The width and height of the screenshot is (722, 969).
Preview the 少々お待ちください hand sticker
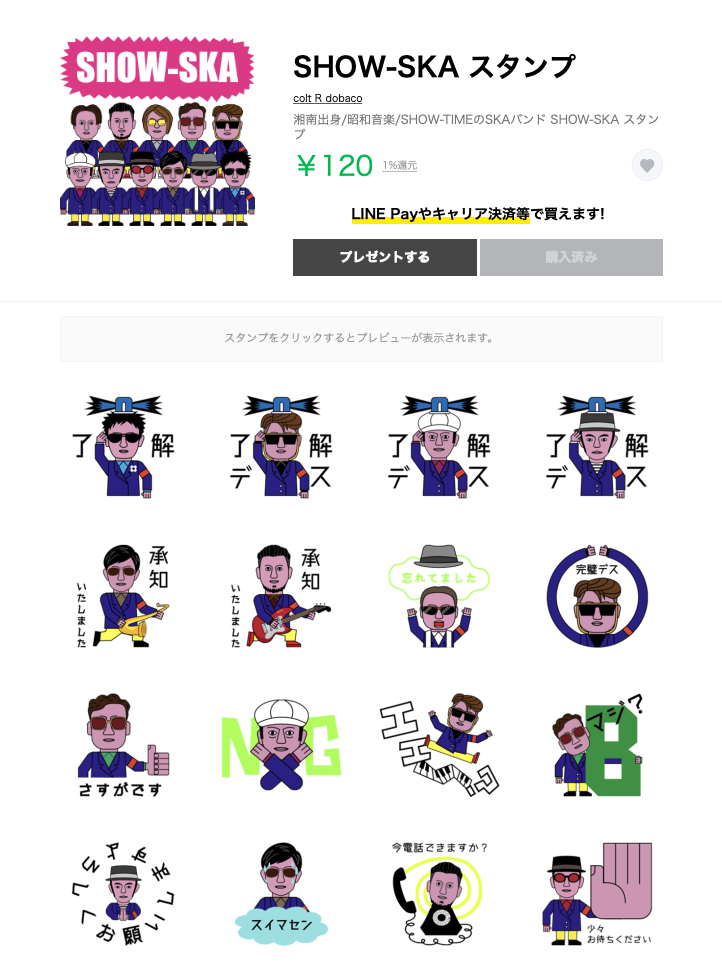point(597,895)
